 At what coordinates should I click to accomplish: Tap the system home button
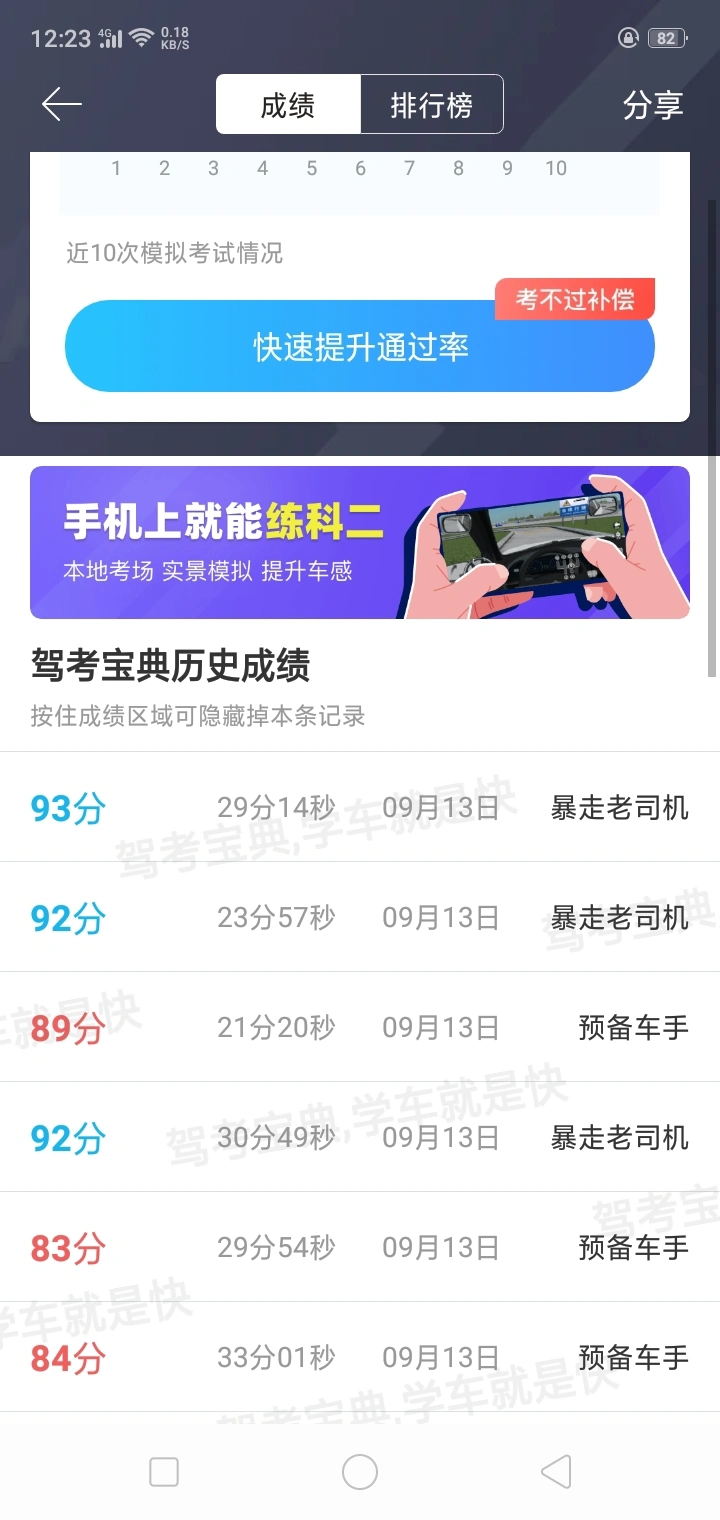click(360, 1471)
